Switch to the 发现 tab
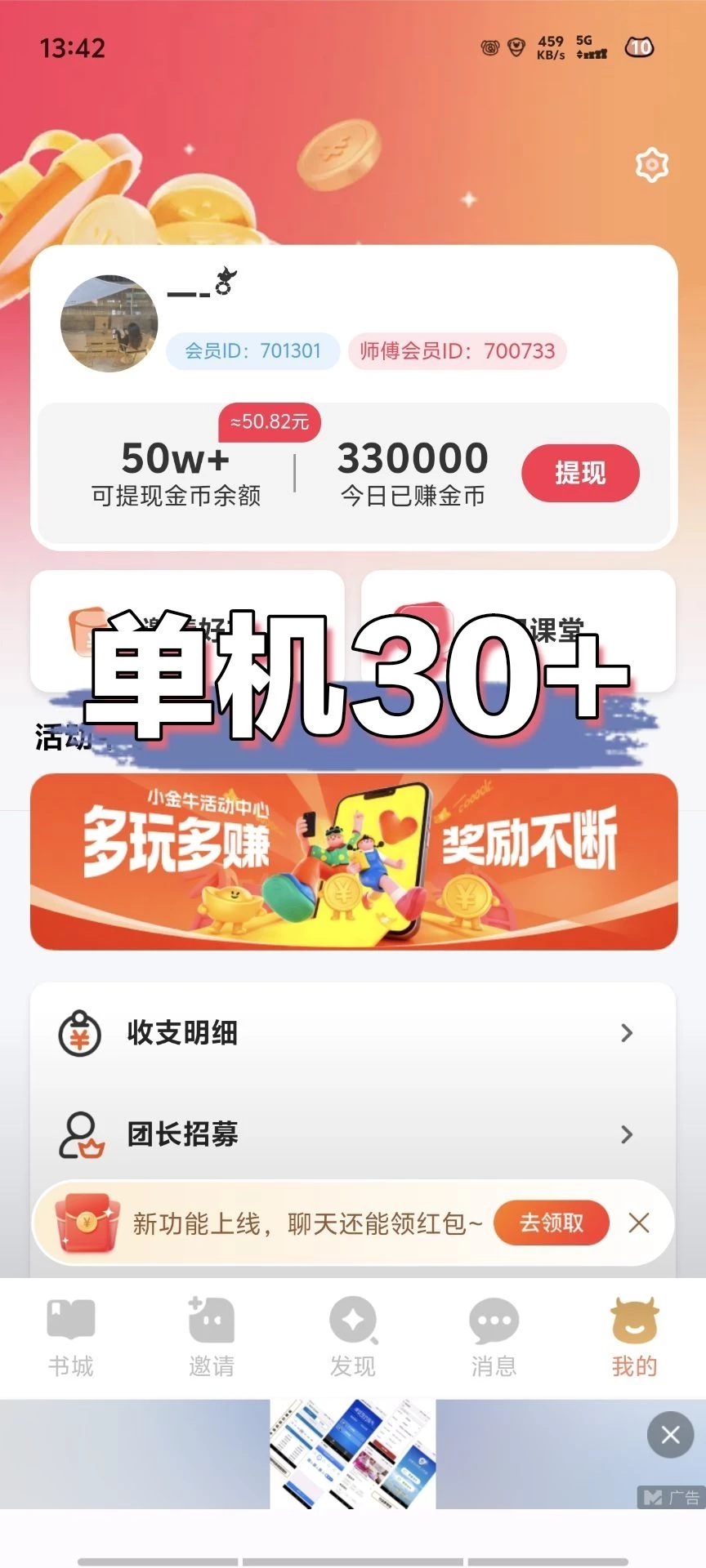Image resolution: width=706 pixels, height=1568 pixels. point(353,1337)
